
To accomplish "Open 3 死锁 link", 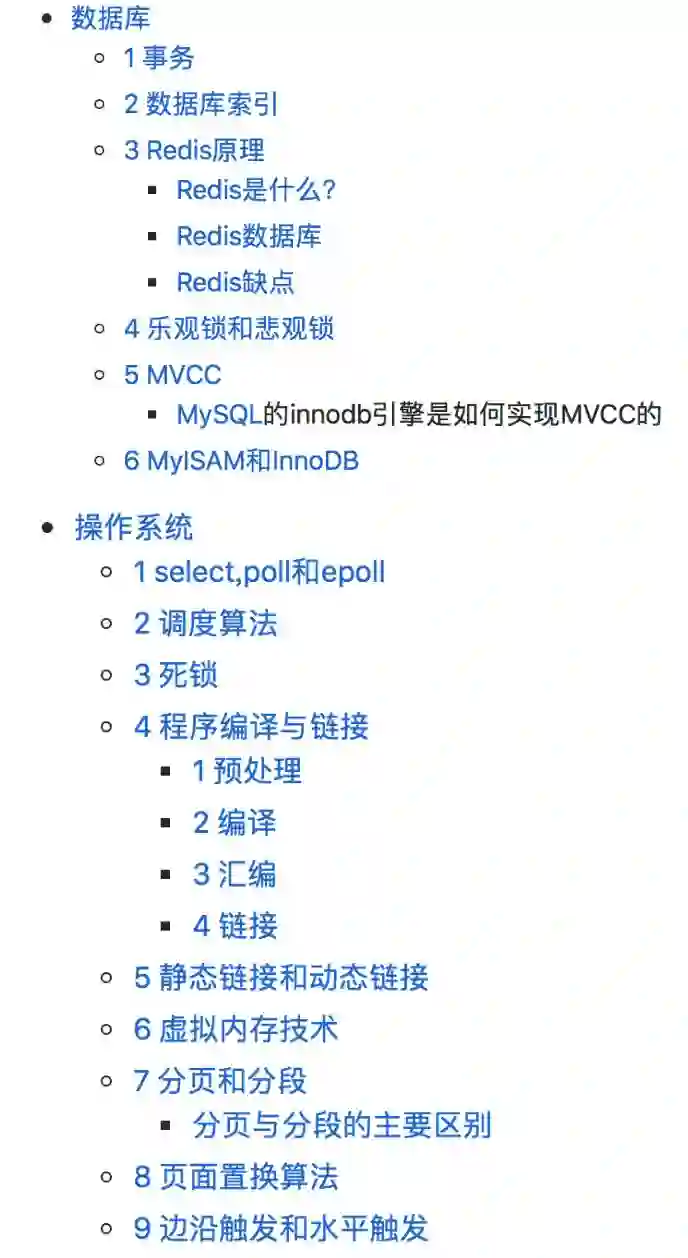I will pos(175,675).
